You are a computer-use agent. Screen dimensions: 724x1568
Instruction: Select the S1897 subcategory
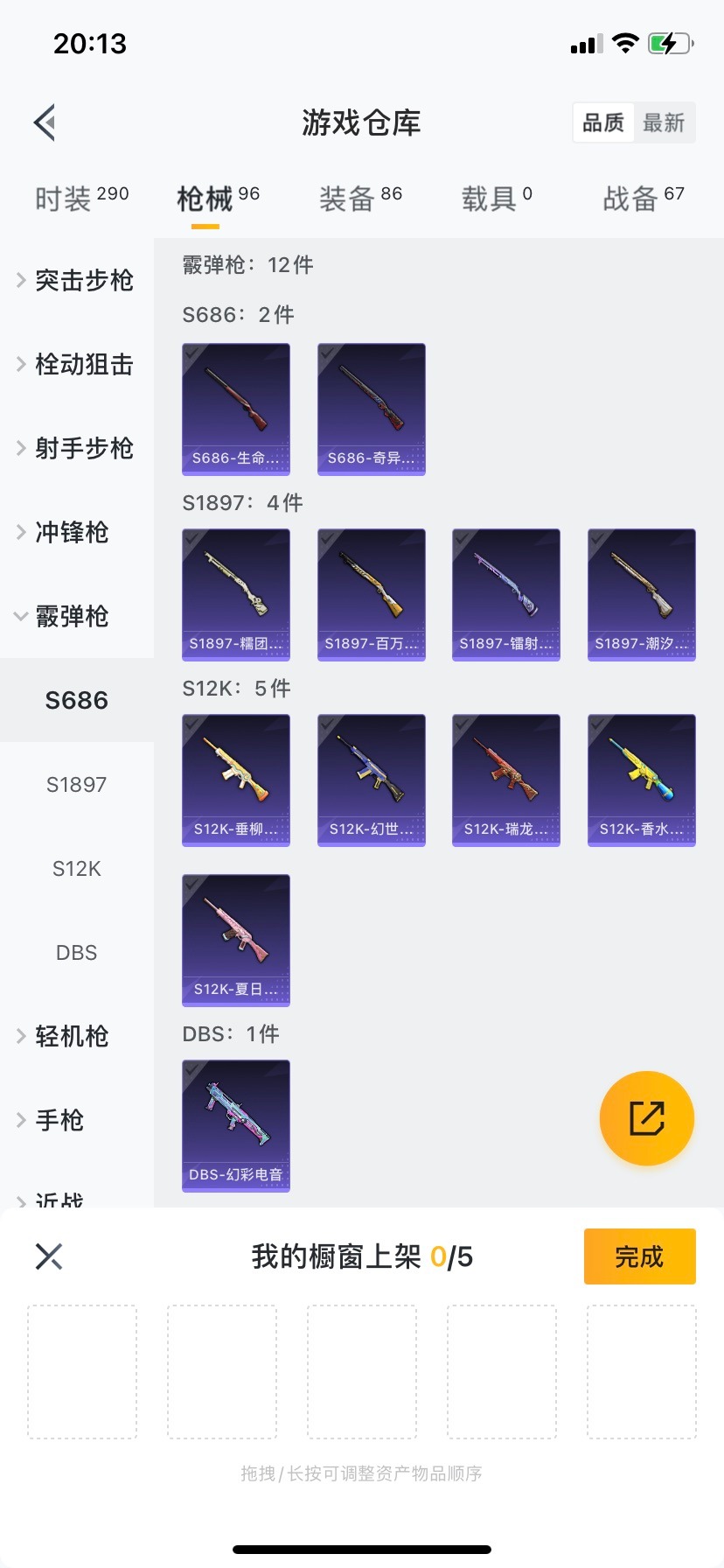pyautogui.click(x=76, y=784)
